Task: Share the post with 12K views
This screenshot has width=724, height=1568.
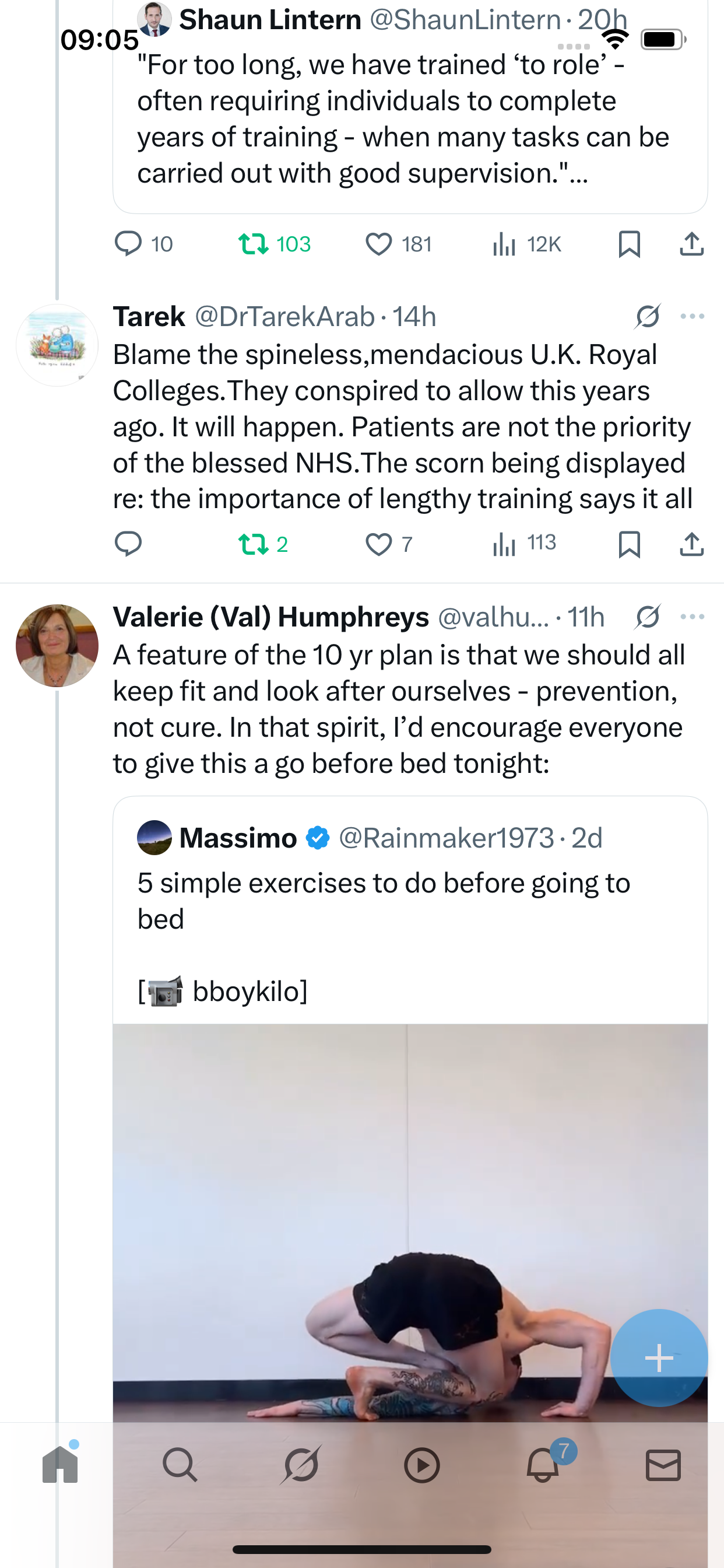Action: 692,244
